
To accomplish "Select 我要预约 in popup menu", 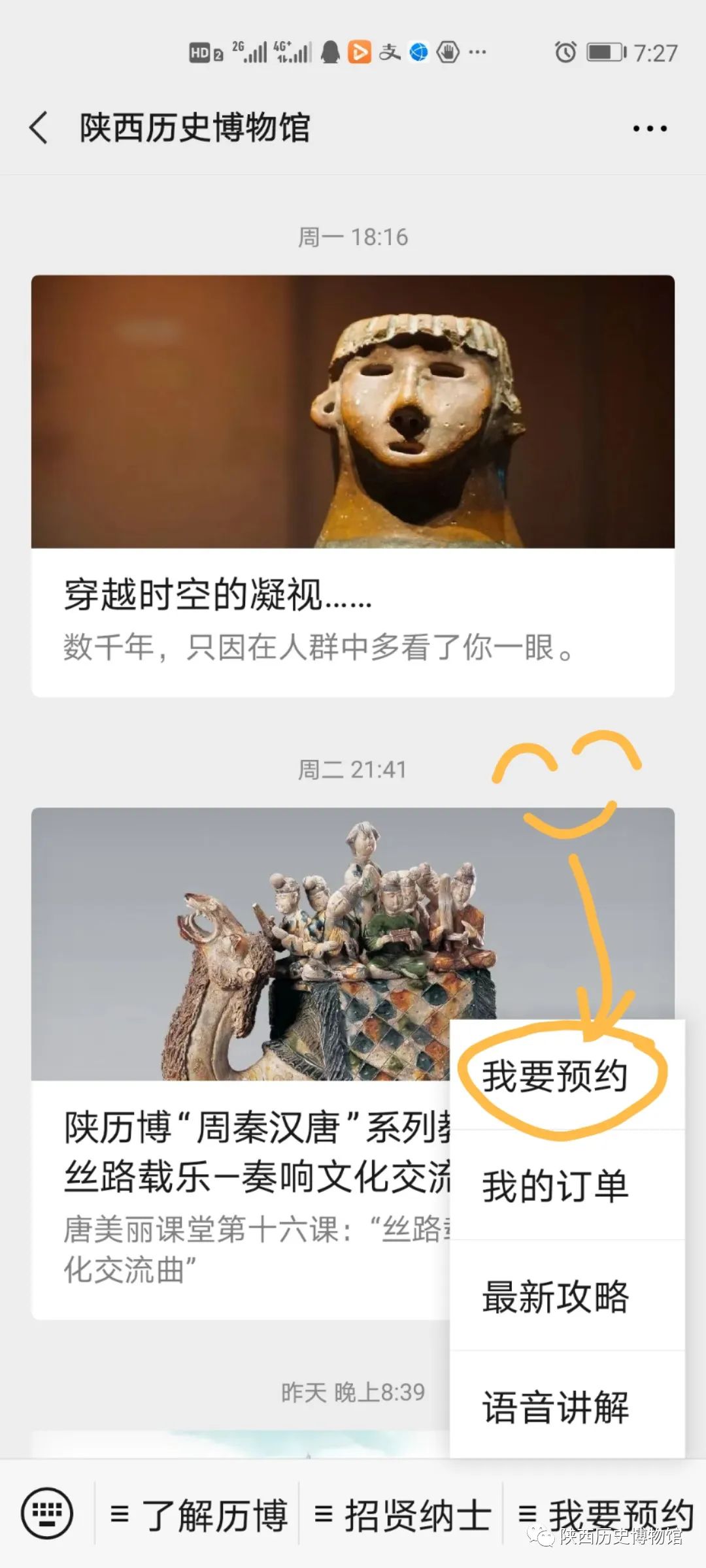I will (555, 1076).
